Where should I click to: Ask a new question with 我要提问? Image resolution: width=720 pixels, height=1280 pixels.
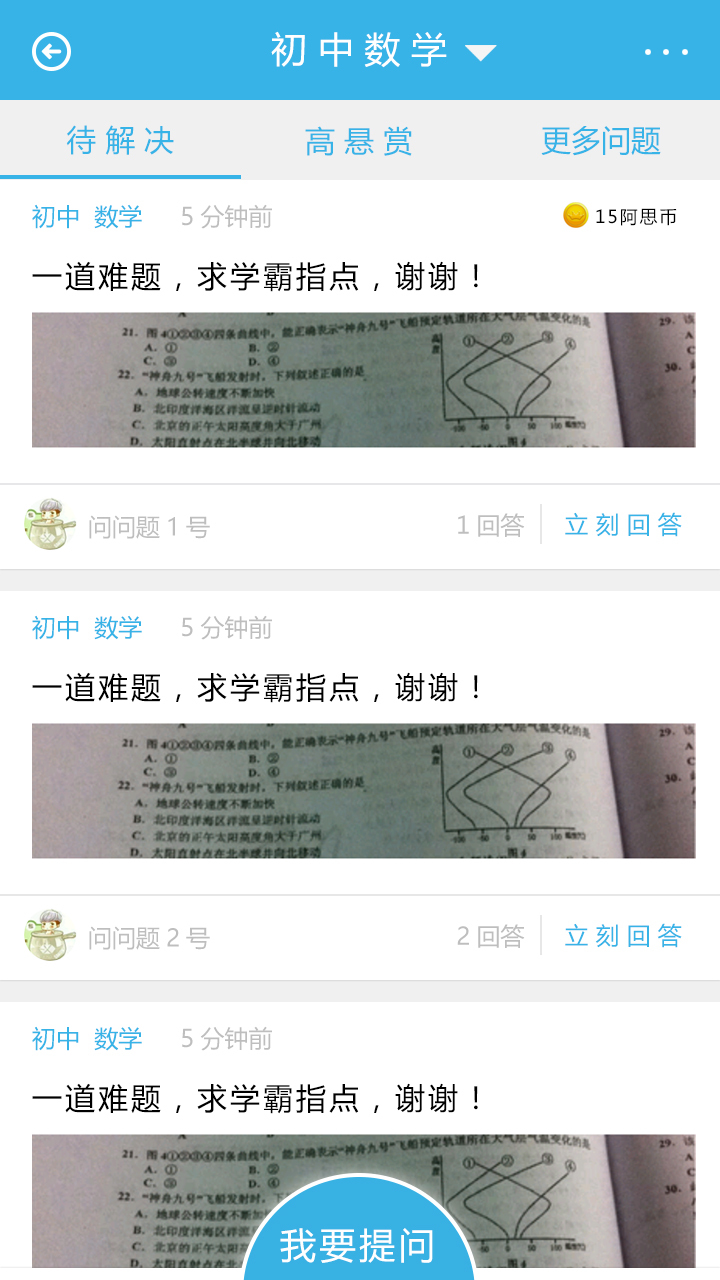[358, 1243]
